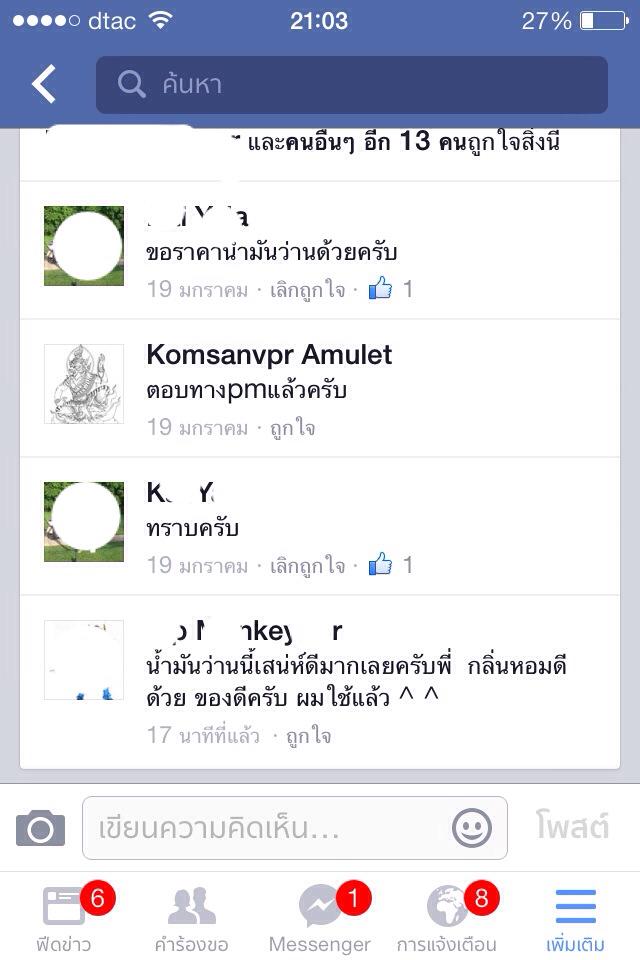Like the comment posted 17 นาทีที่แล้ว
The height and width of the screenshot is (960, 640).
[308, 737]
